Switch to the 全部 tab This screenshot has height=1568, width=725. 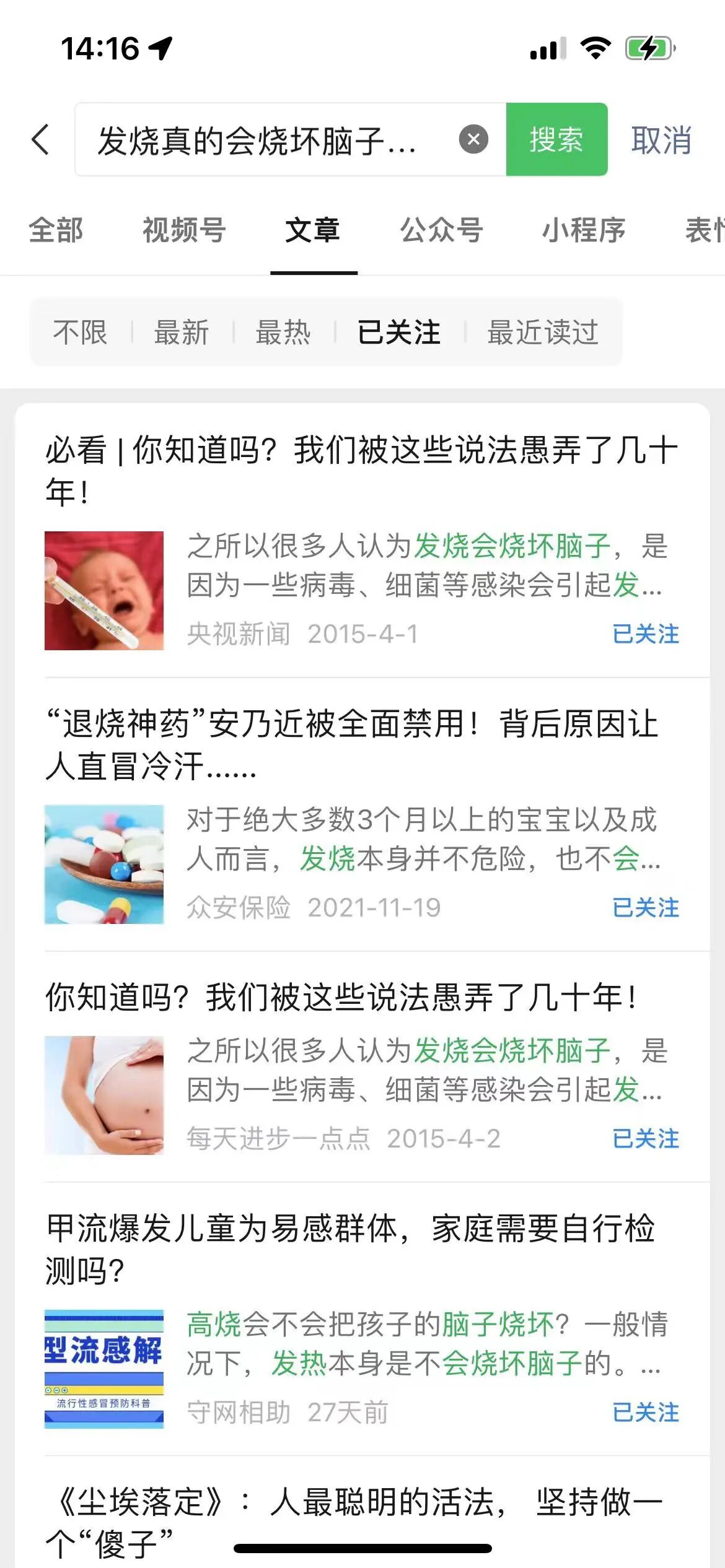(56, 230)
